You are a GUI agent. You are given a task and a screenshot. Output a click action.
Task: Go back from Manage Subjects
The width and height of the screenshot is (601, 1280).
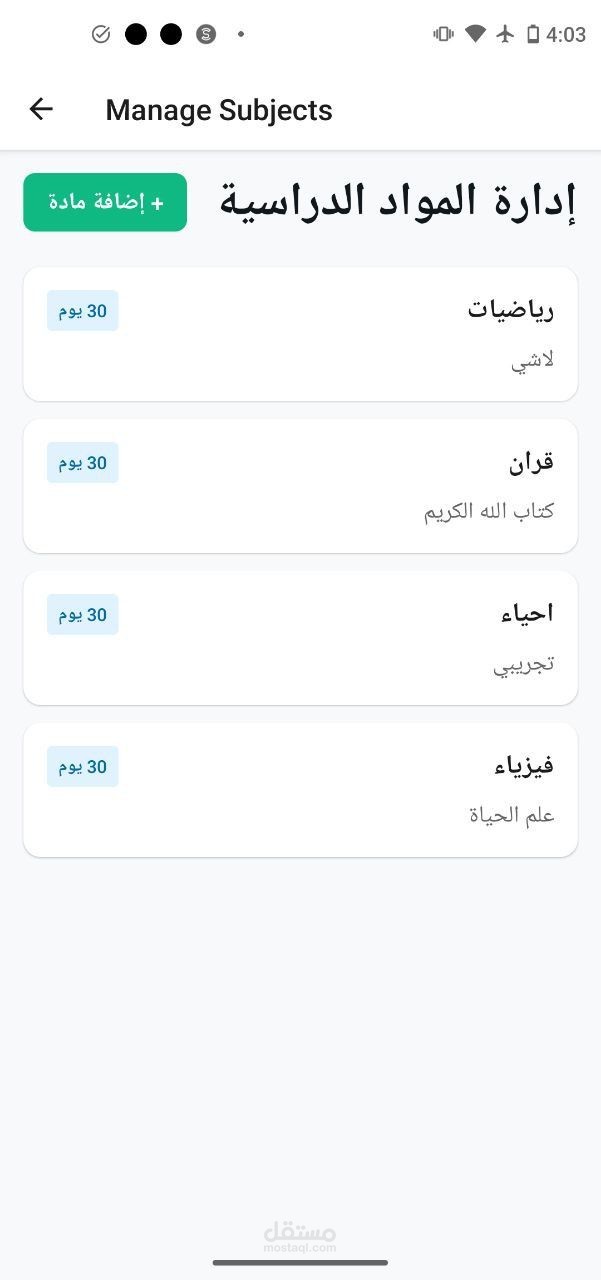point(41,109)
